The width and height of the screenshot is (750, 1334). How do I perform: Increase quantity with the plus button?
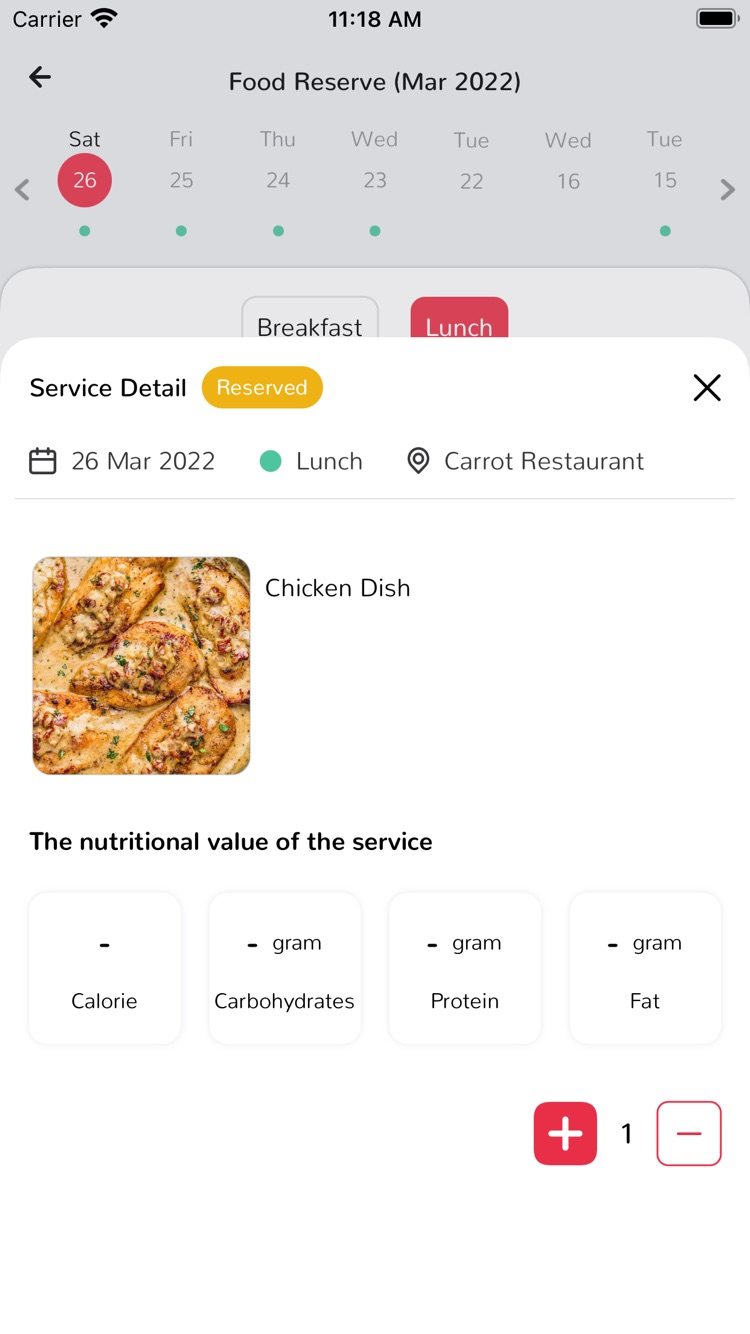565,1133
